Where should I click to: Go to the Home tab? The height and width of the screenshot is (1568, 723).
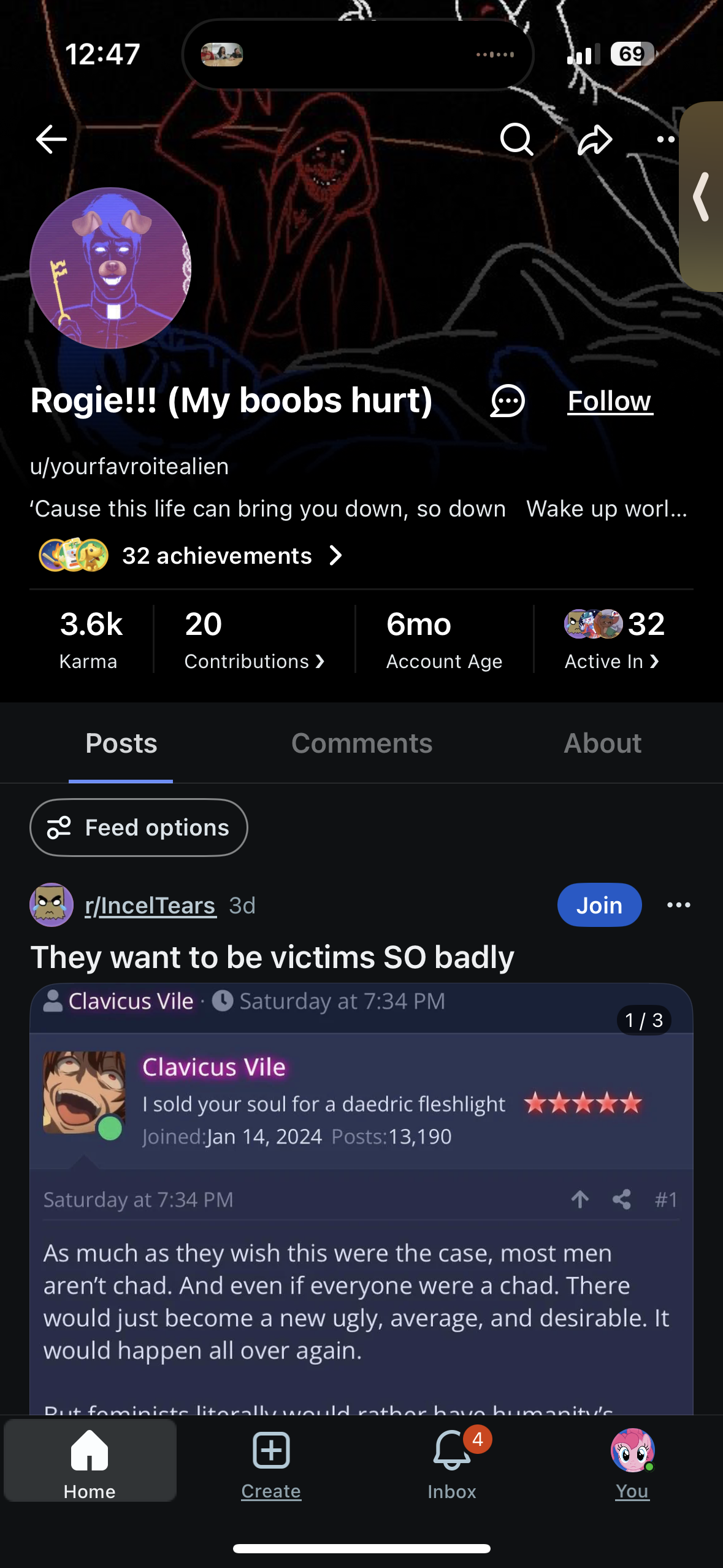(x=90, y=1462)
